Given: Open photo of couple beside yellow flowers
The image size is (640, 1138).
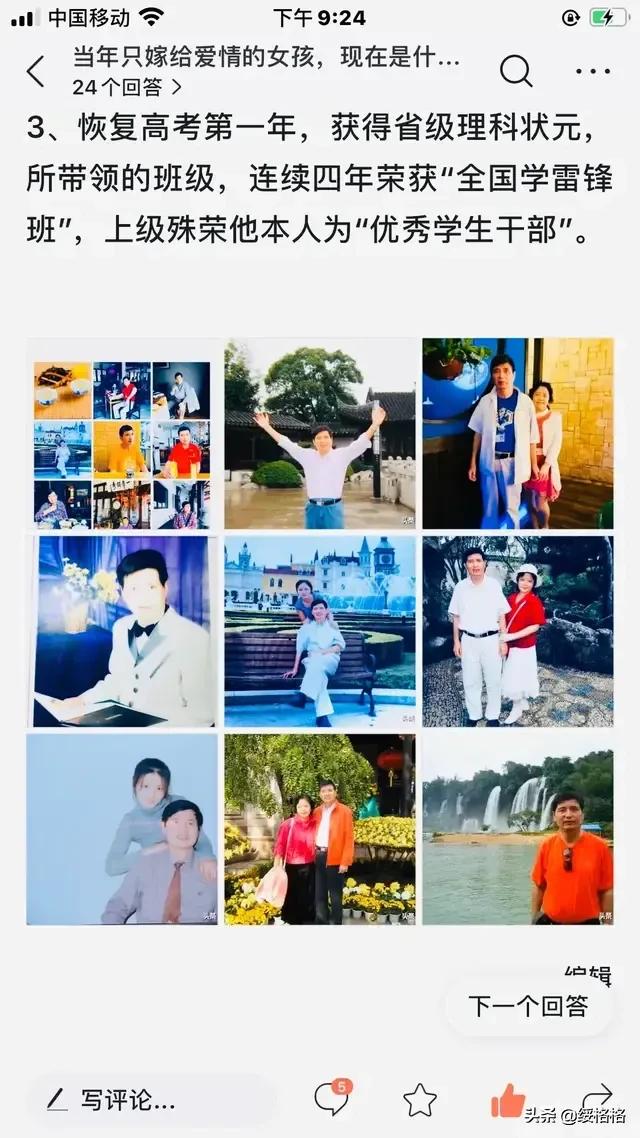Looking at the screenshot, I should [320, 829].
